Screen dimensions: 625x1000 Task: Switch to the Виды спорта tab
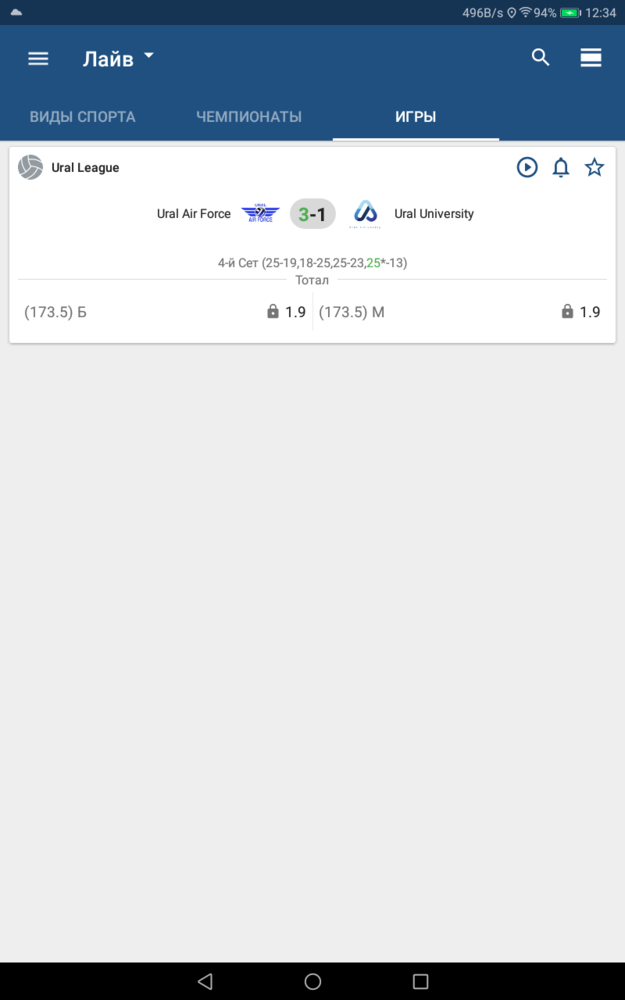pyautogui.click(x=83, y=117)
